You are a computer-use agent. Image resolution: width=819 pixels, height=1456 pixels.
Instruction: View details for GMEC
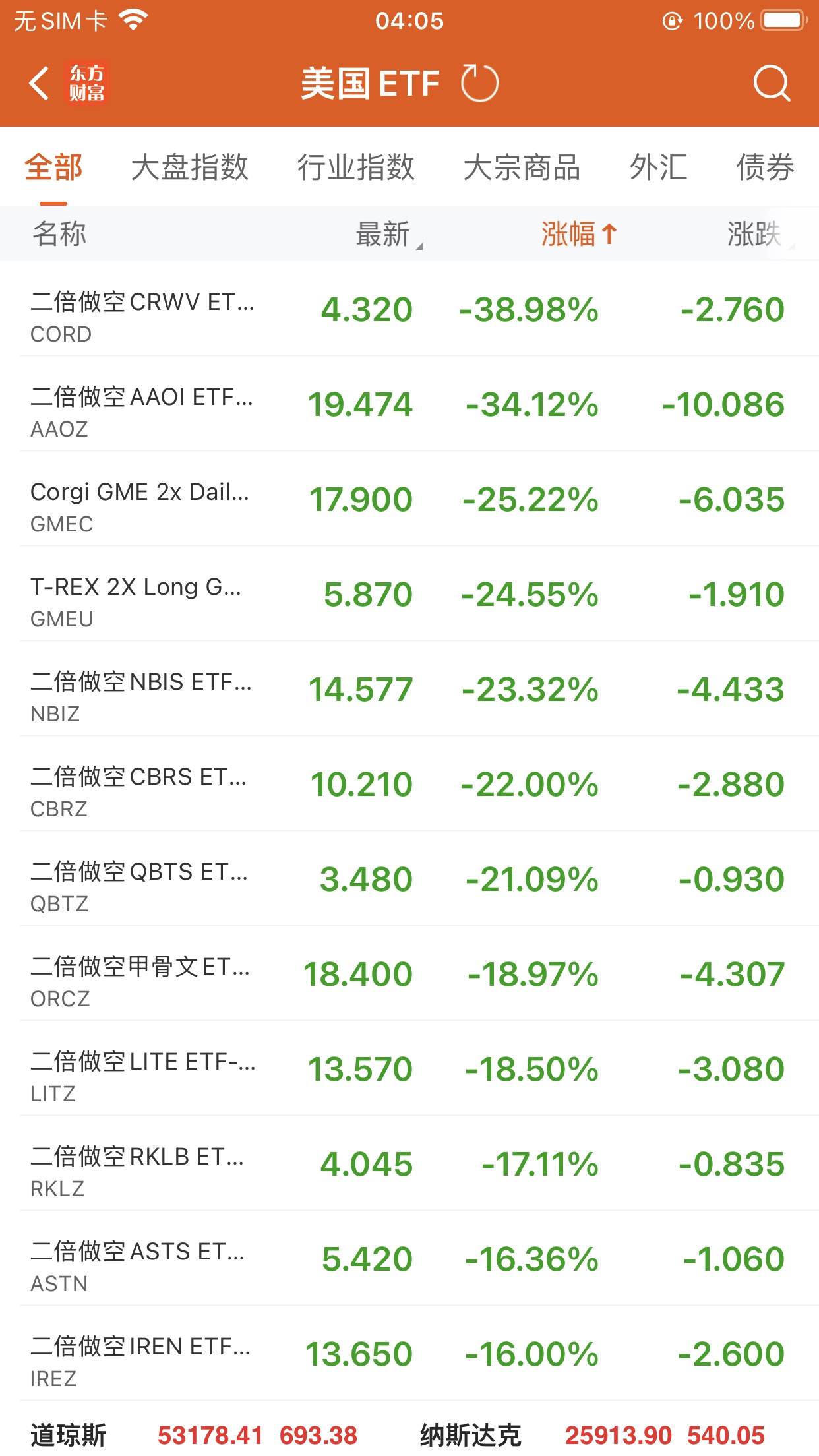409,499
